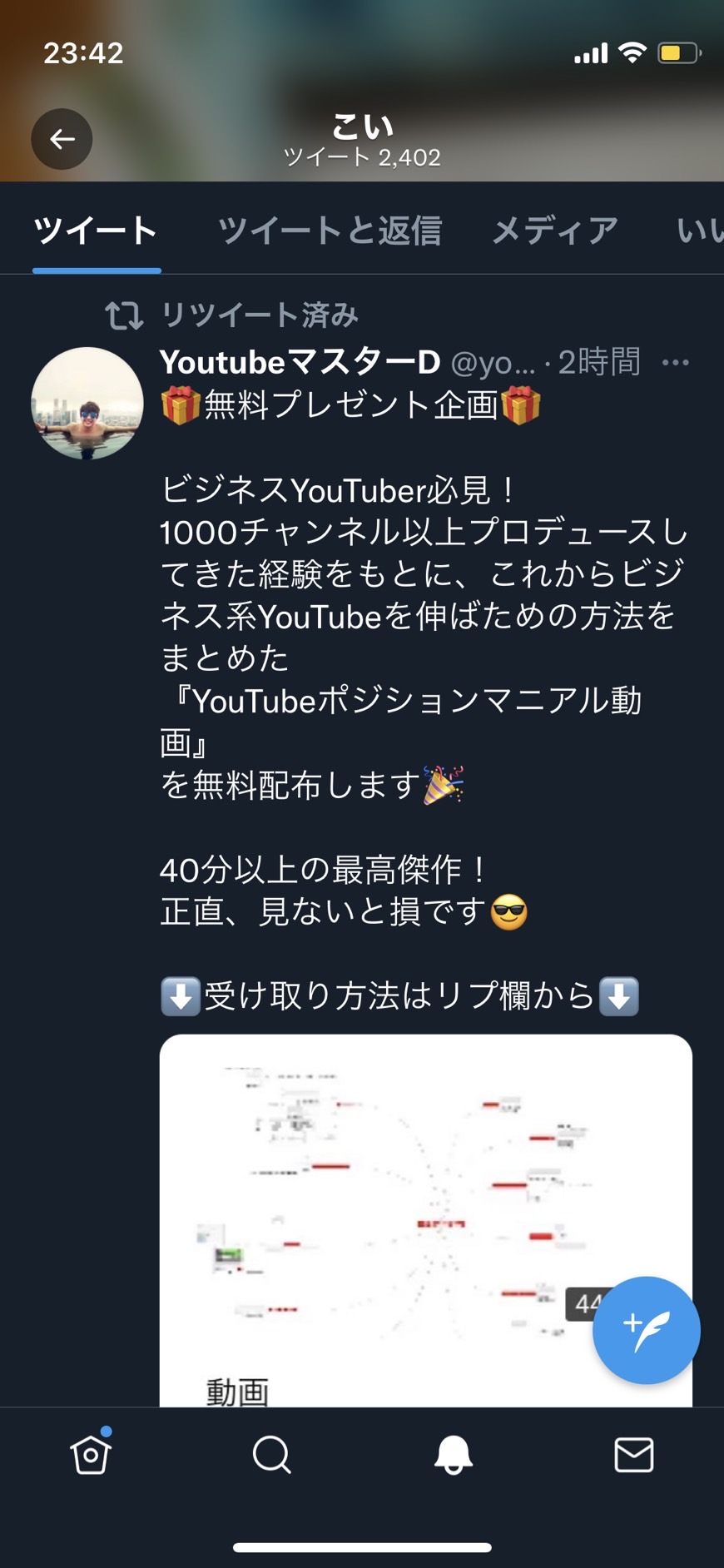Viewport: 724px width, 1568px height.
Task: Open the home timeline tab
Action: [91, 1454]
